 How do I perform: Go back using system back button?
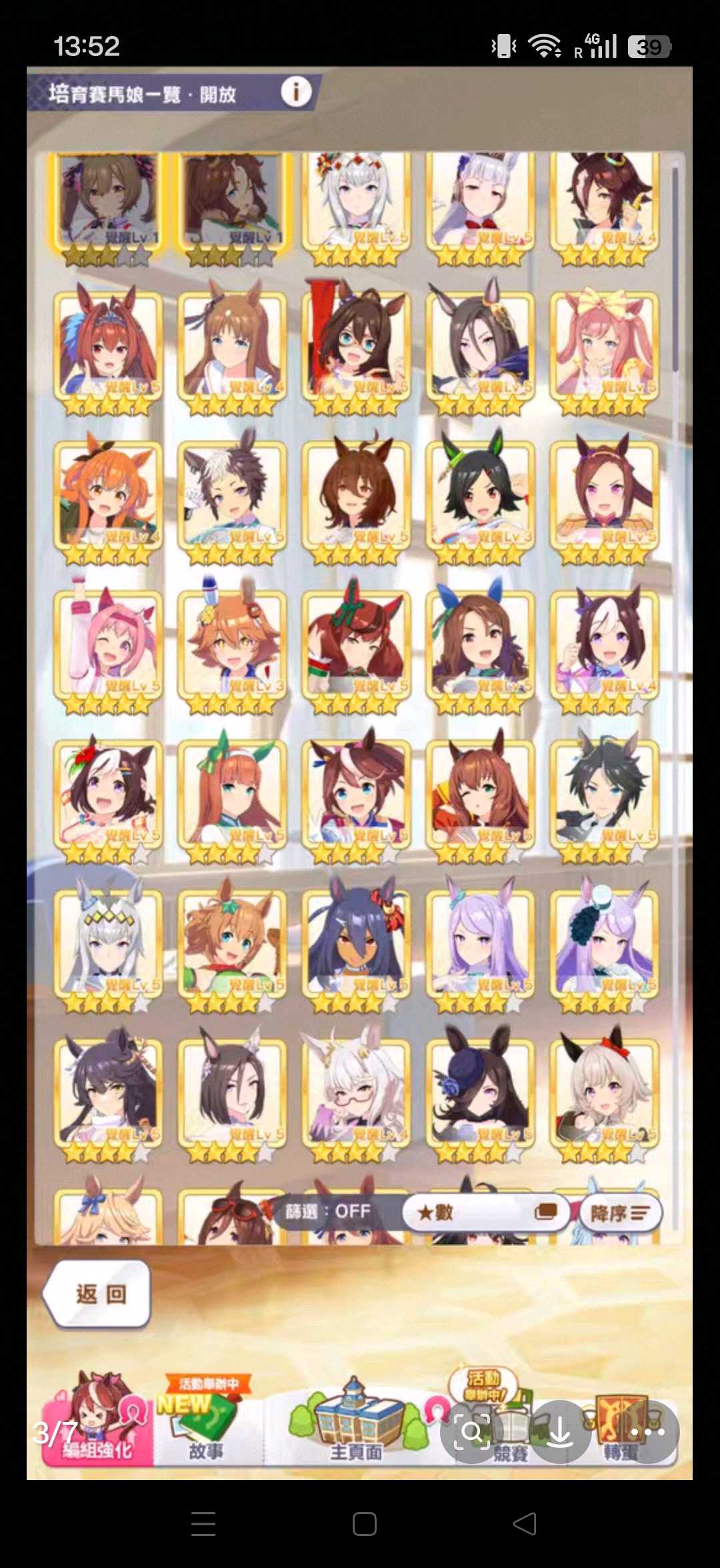[x=525, y=1523]
